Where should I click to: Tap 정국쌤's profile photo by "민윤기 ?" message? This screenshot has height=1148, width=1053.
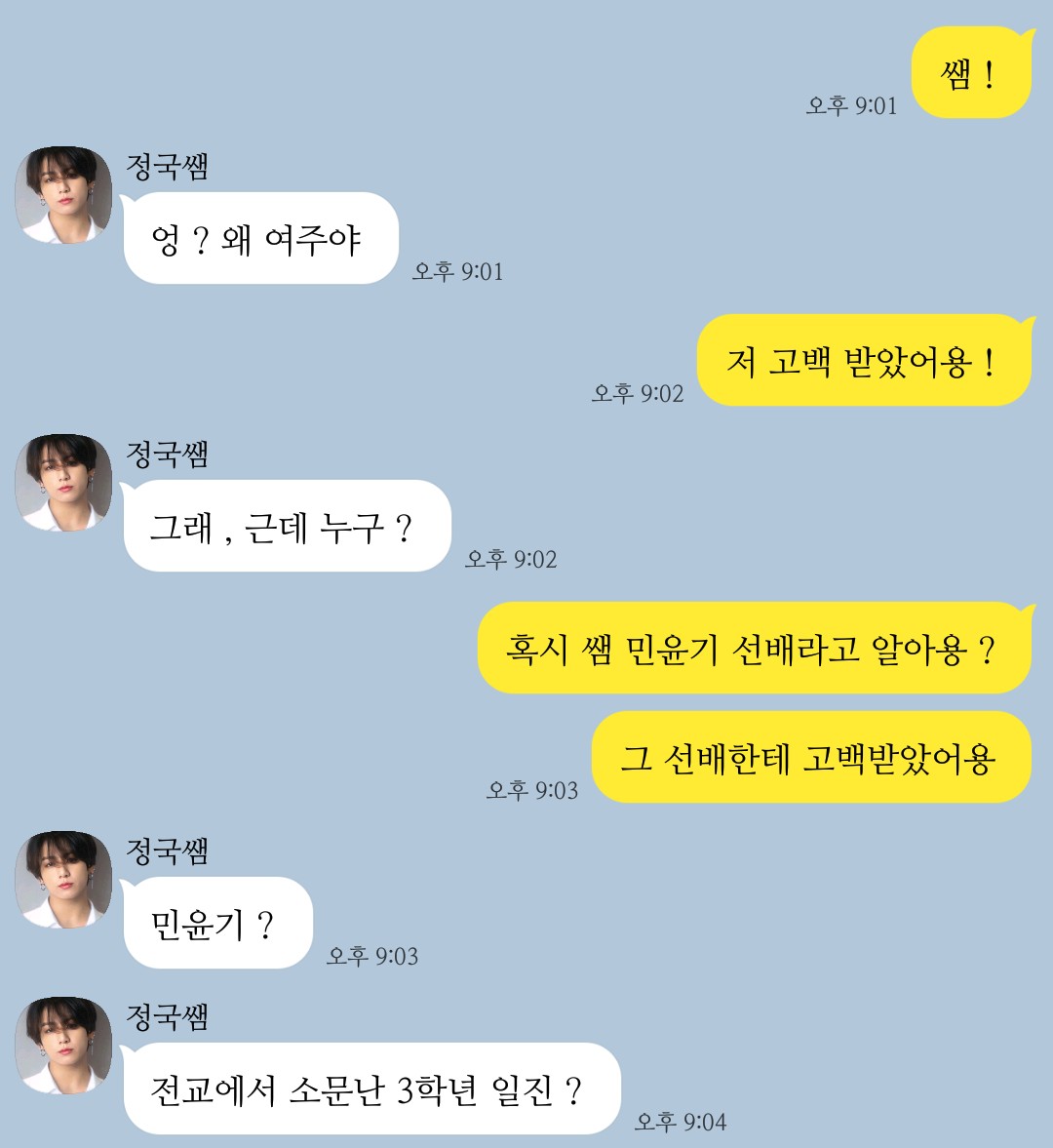[63, 880]
